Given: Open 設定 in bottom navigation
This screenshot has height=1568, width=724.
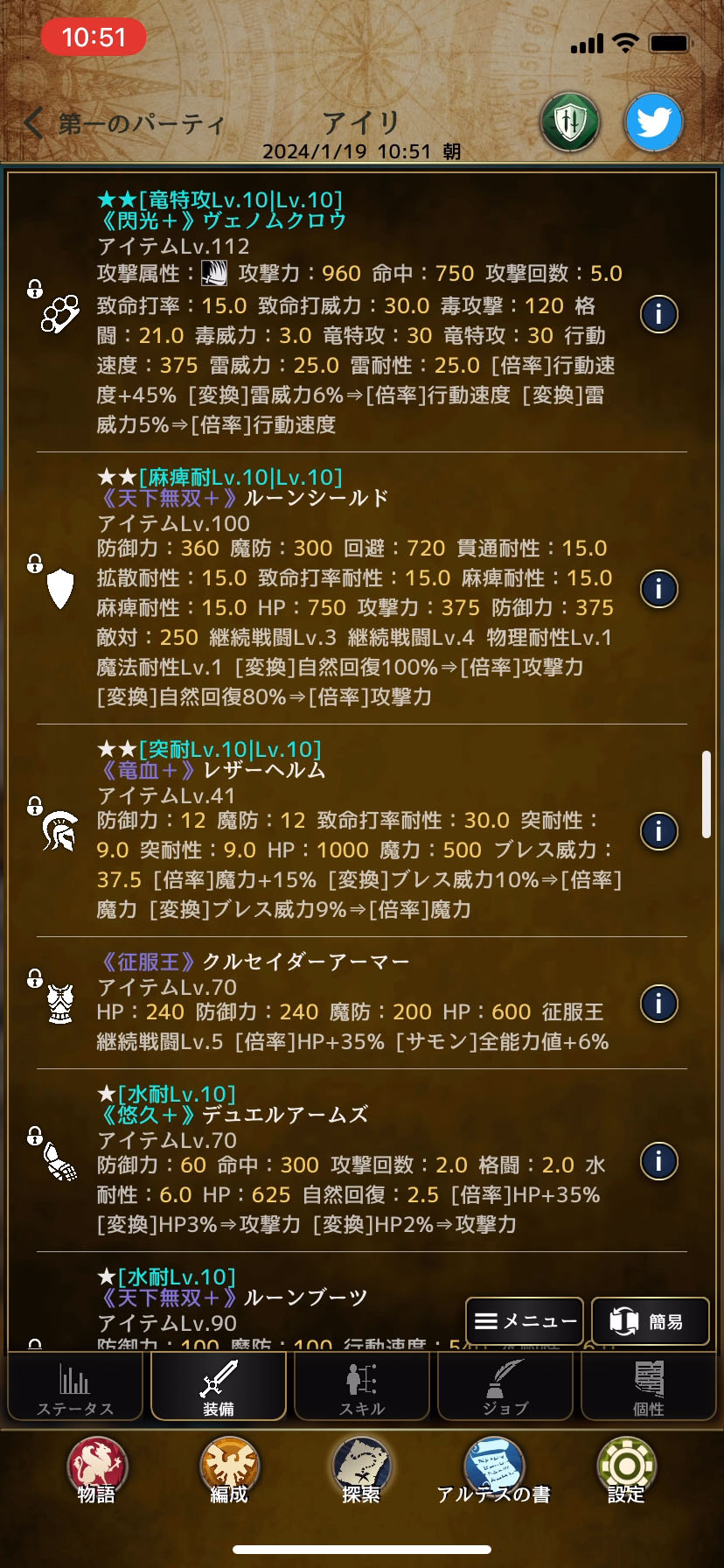Looking at the screenshot, I should click(x=626, y=1472).
